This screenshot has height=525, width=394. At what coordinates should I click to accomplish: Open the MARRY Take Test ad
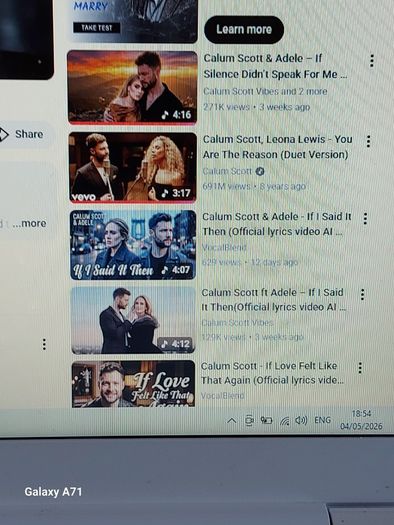[132, 21]
